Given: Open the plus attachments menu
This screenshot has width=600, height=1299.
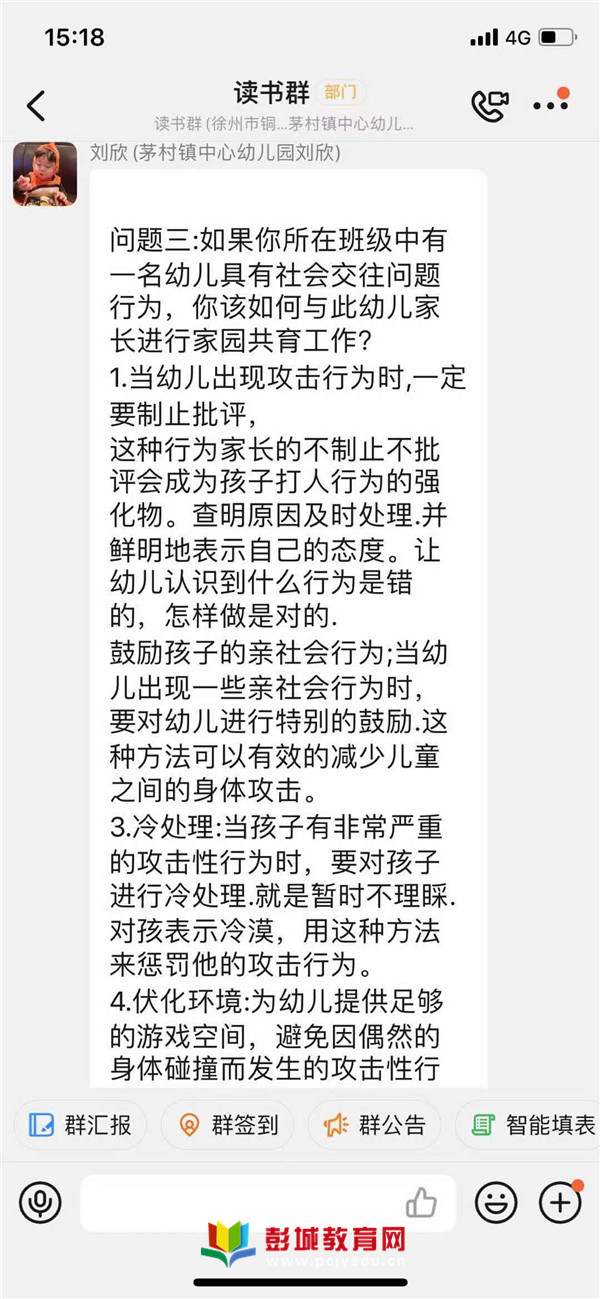Looking at the screenshot, I should point(560,1201).
